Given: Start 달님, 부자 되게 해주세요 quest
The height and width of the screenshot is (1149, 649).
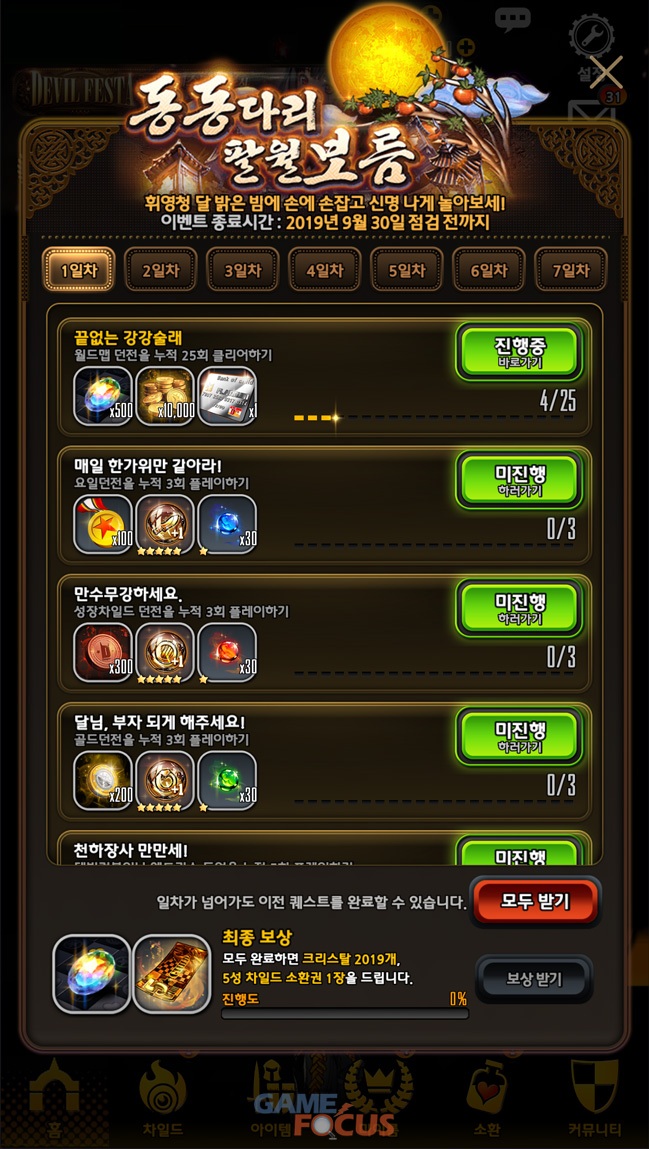Looking at the screenshot, I should 518,736.
